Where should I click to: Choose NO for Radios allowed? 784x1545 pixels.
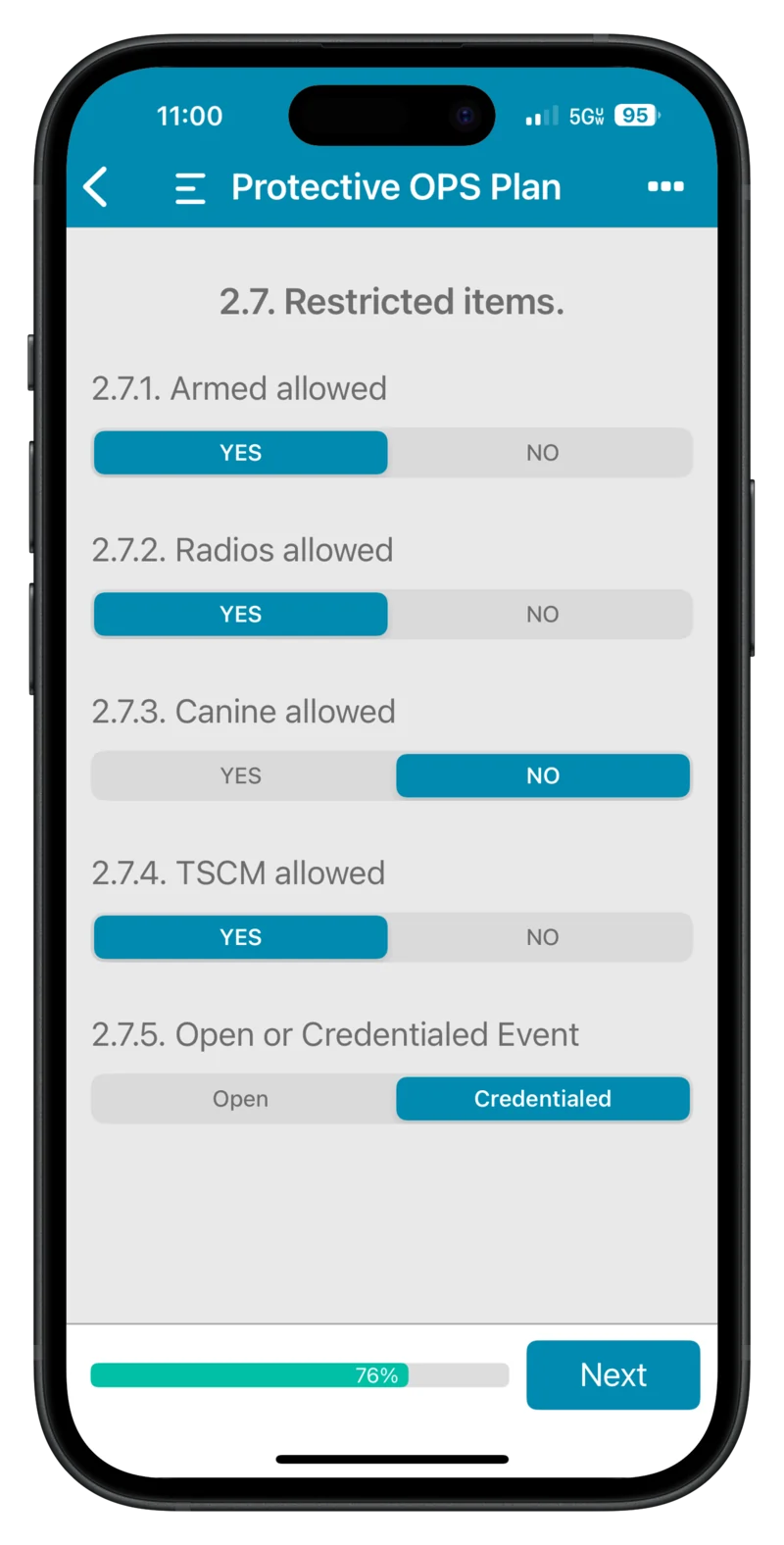[x=542, y=615]
